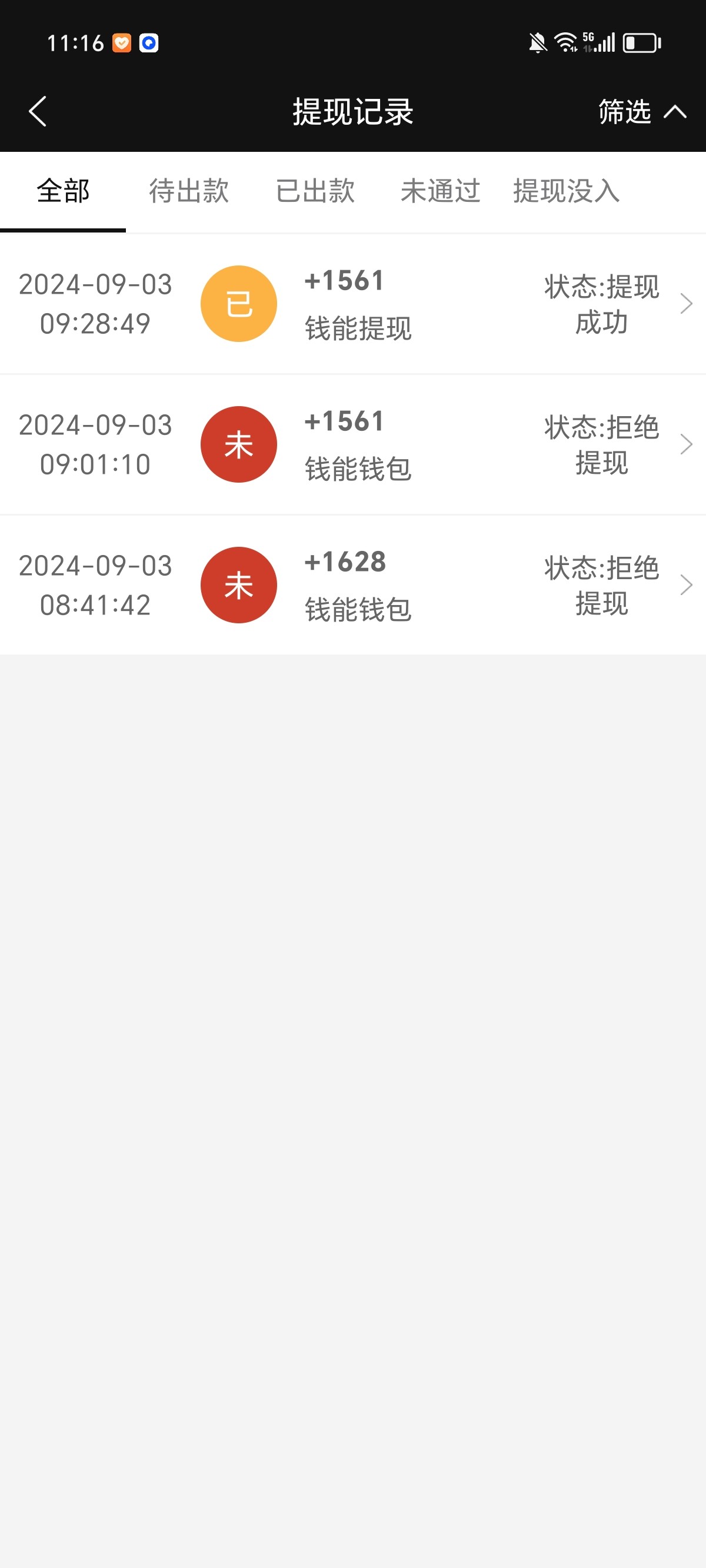The height and width of the screenshot is (1568, 706).
Task: Show the 未通过 tab
Action: tap(440, 191)
